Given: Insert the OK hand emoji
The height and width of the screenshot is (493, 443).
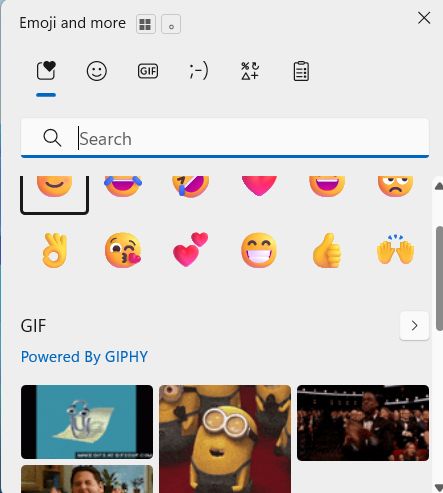Looking at the screenshot, I should point(55,250).
